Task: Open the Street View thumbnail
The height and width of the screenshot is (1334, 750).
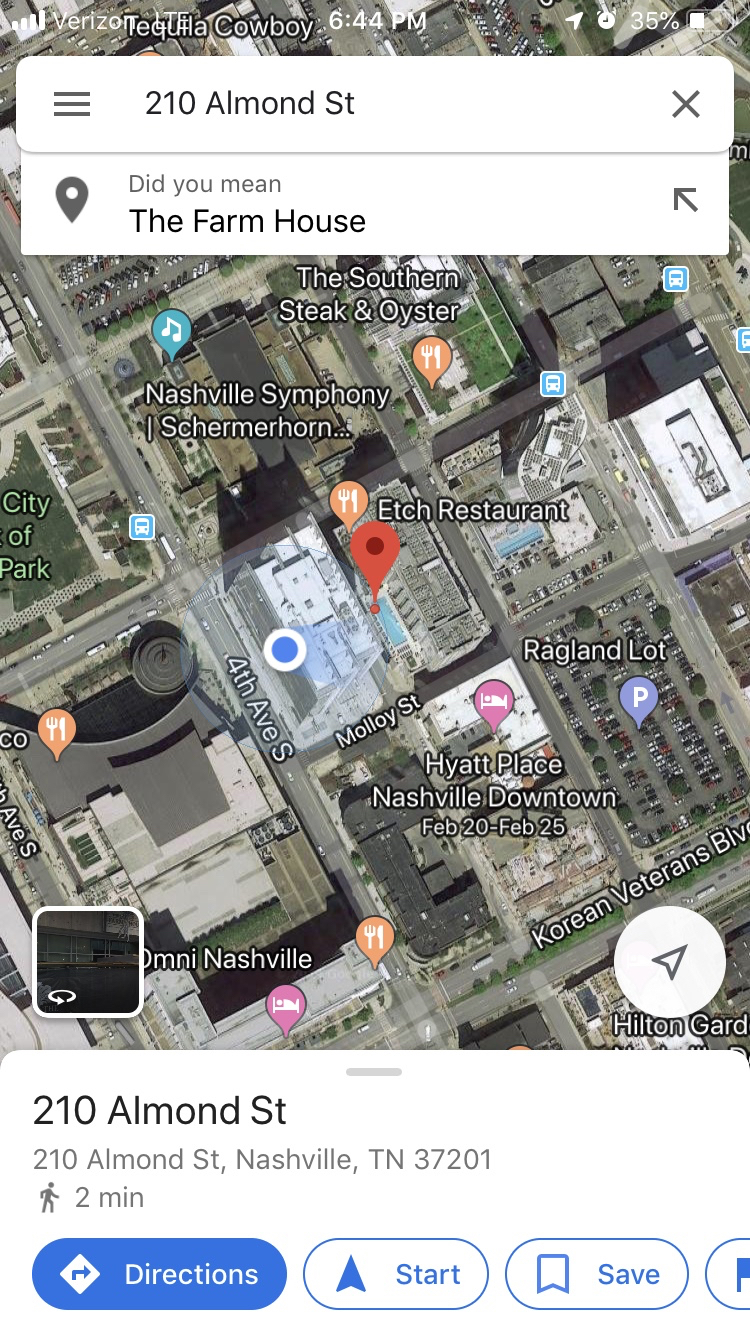Action: [88, 962]
